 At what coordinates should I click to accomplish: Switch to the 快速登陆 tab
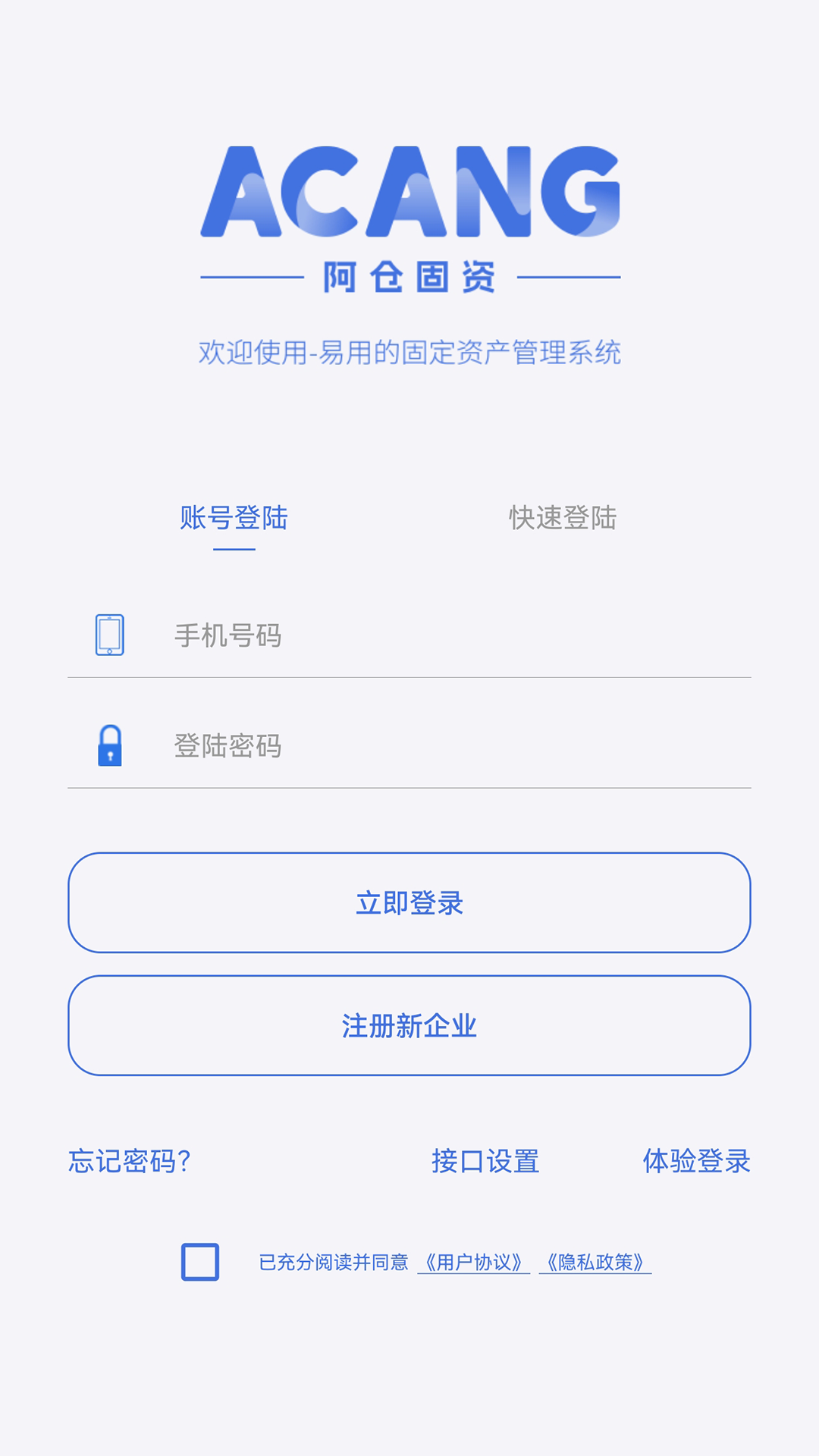(x=562, y=519)
